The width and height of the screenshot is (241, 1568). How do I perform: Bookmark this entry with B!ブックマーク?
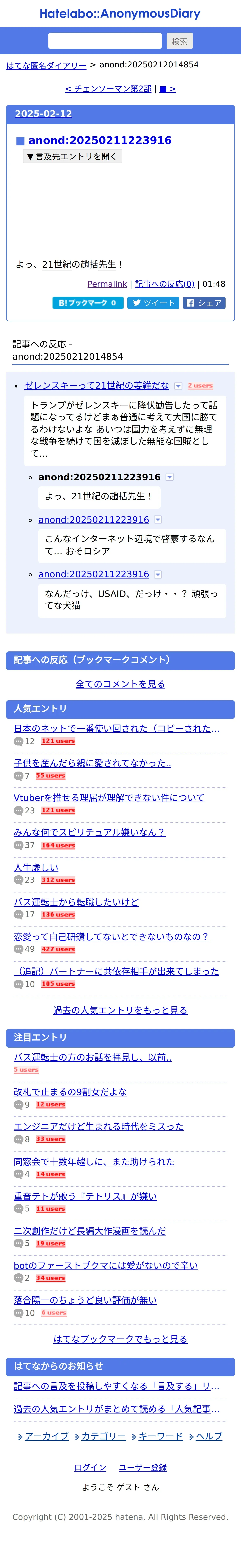point(88,302)
